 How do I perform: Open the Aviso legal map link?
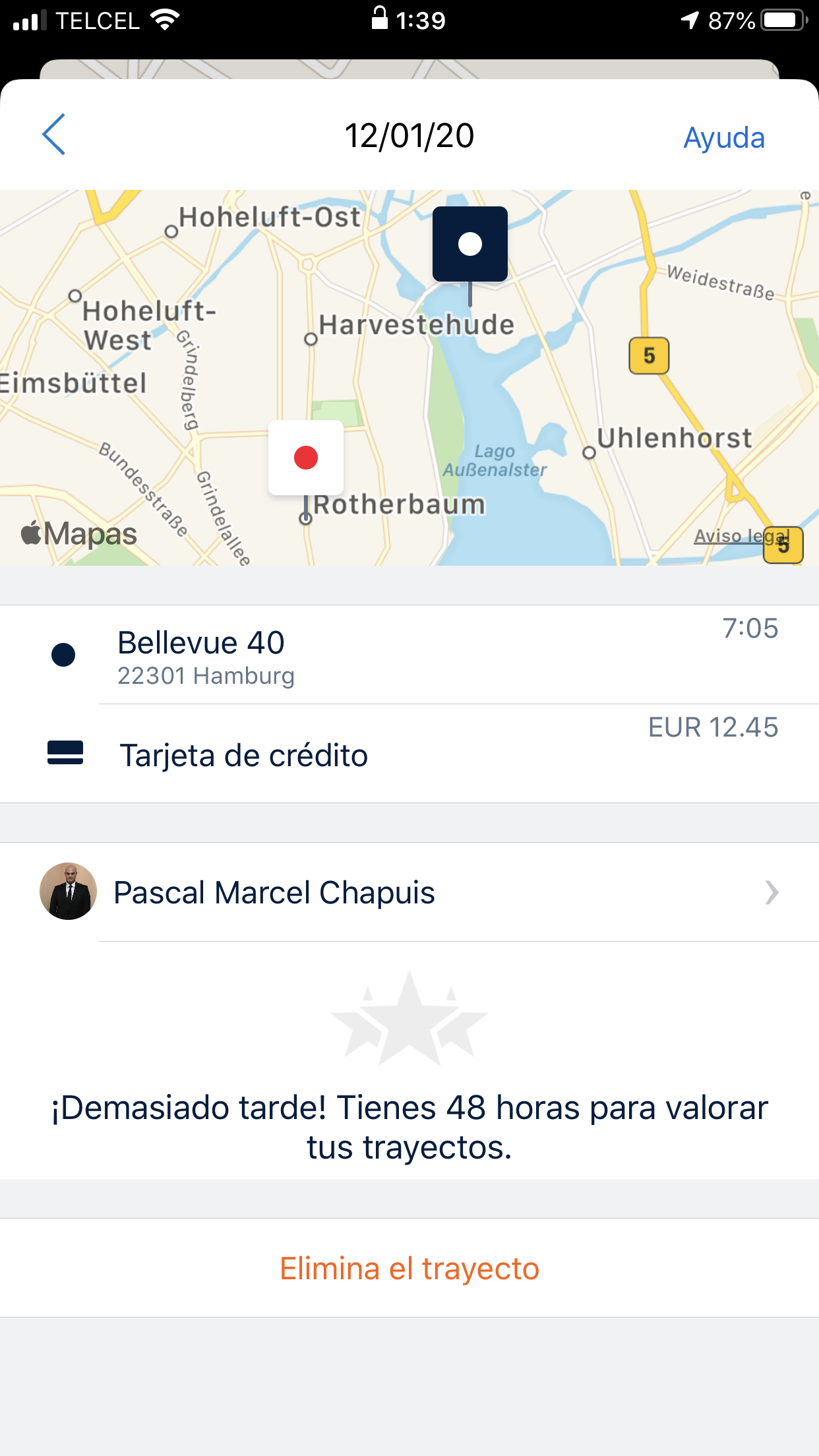[741, 535]
